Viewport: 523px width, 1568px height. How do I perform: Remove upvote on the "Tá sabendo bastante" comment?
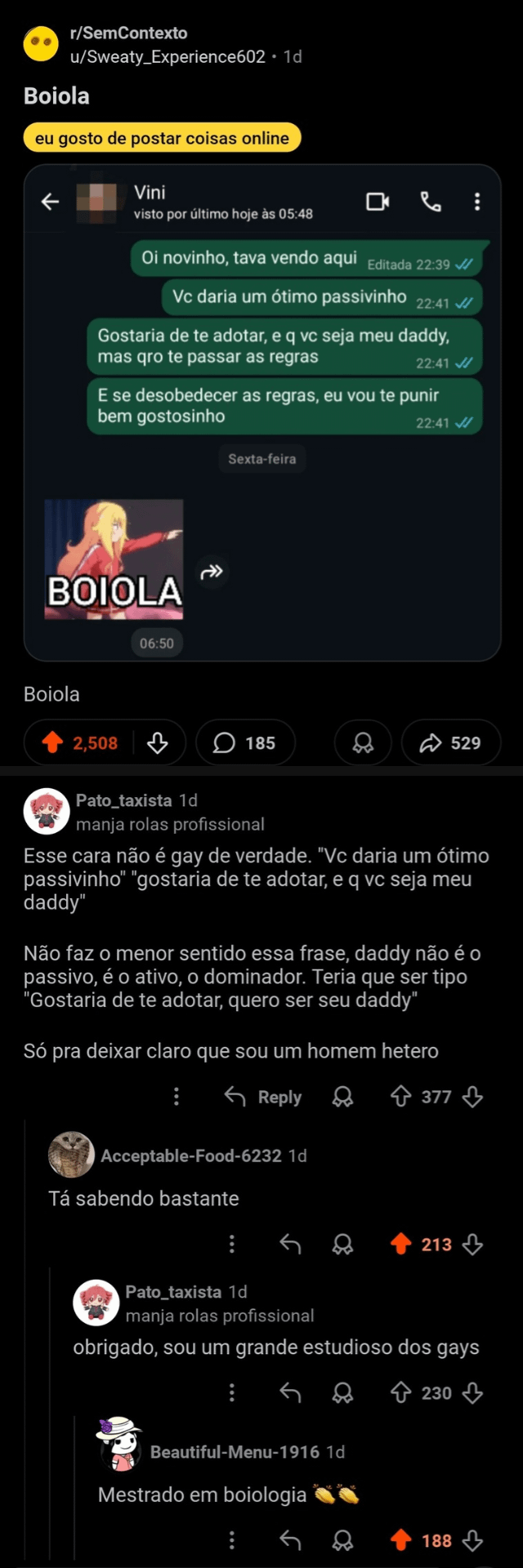tap(400, 1244)
